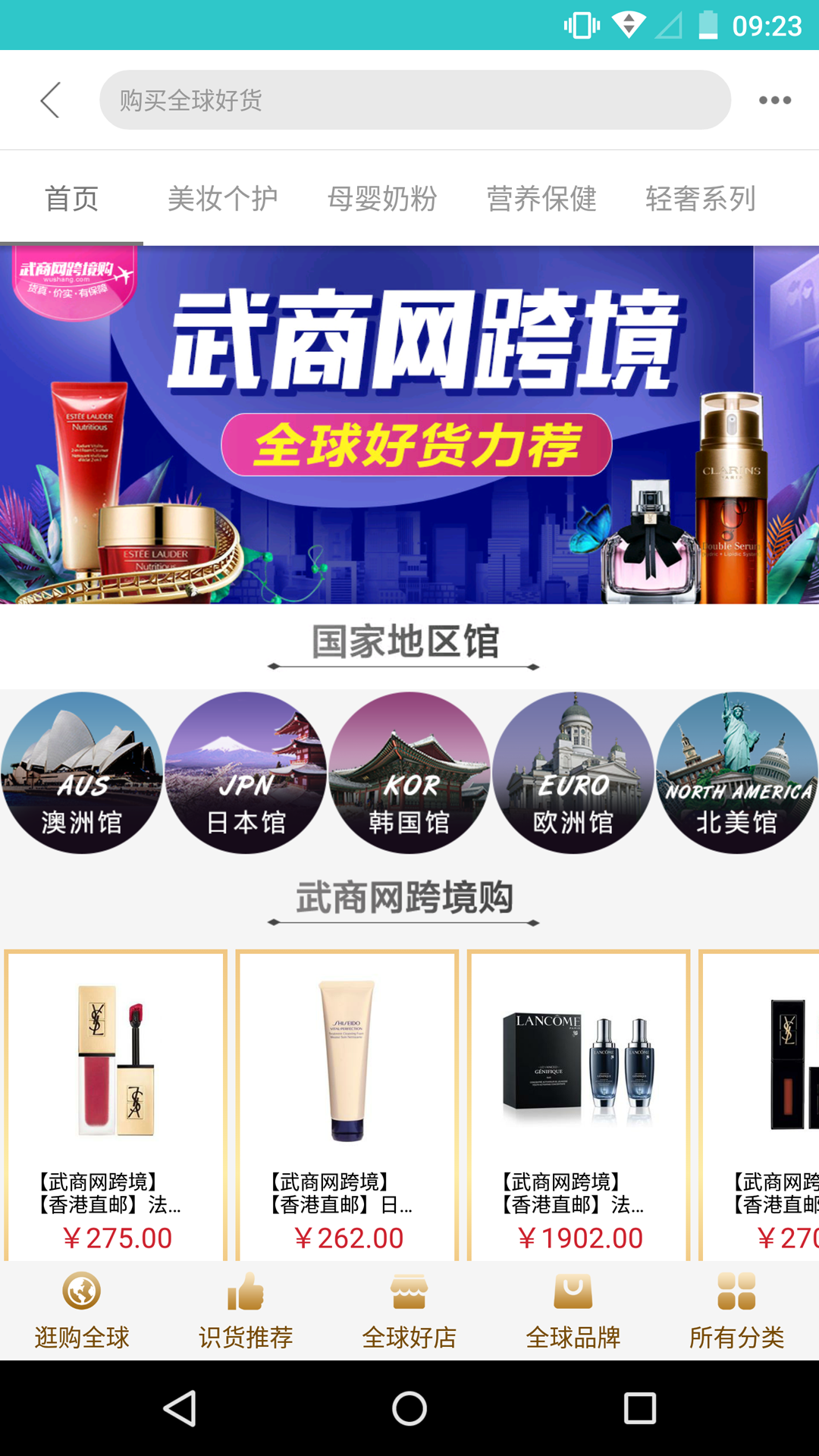Tap the main 武商网跨境 promotional banner
This screenshot has width=819, height=1456.
coord(409,425)
